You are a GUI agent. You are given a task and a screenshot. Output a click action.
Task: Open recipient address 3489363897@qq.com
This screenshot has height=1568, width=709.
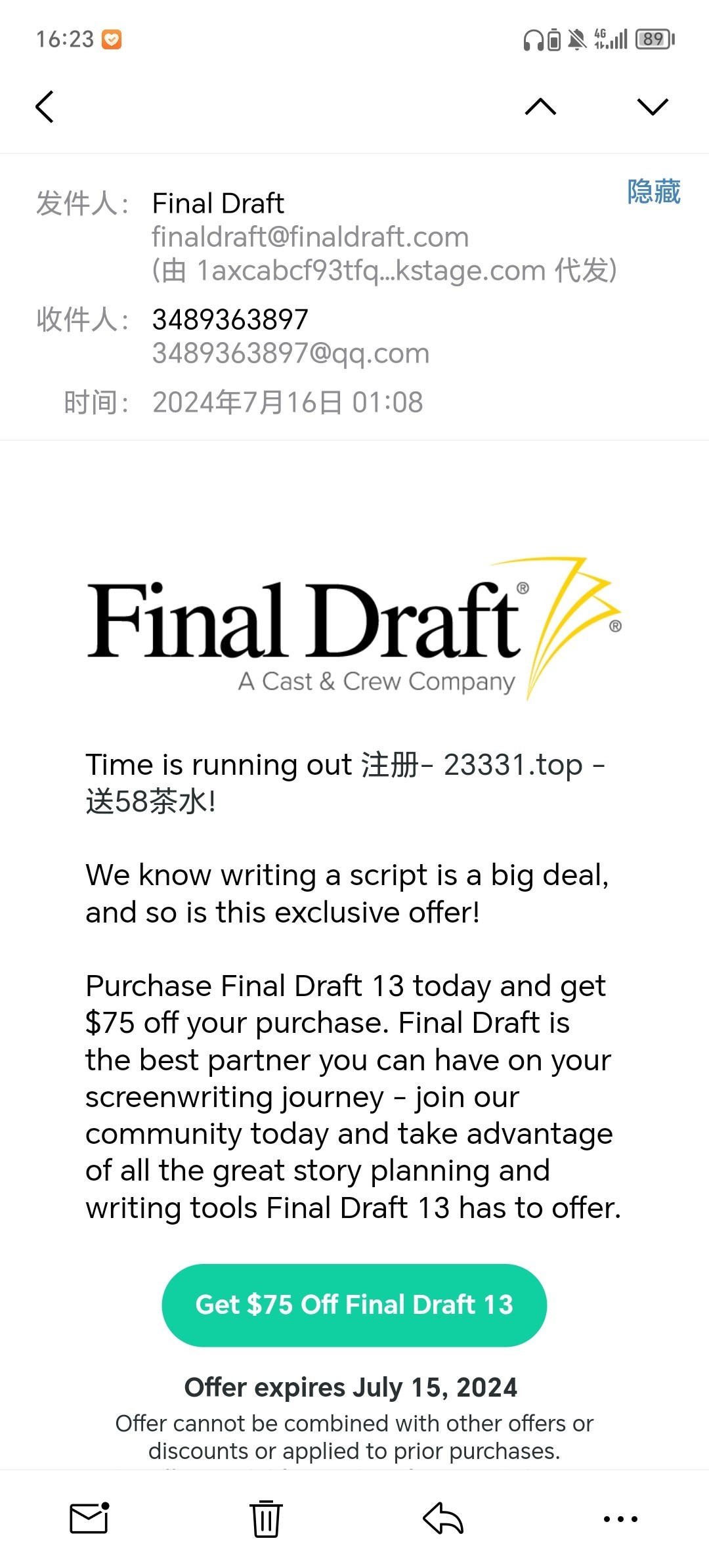click(x=291, y=353)
